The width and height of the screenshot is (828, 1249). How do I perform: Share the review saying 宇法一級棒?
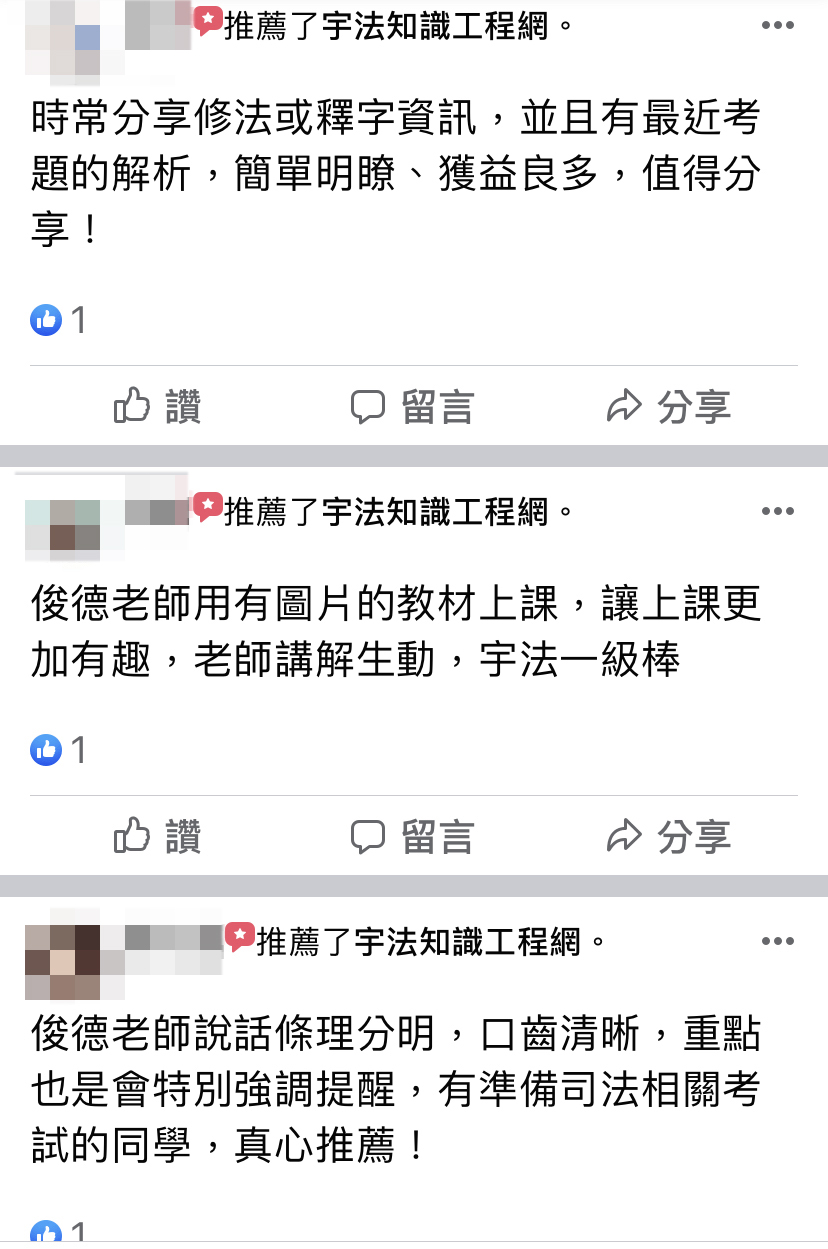pos(669,836)
